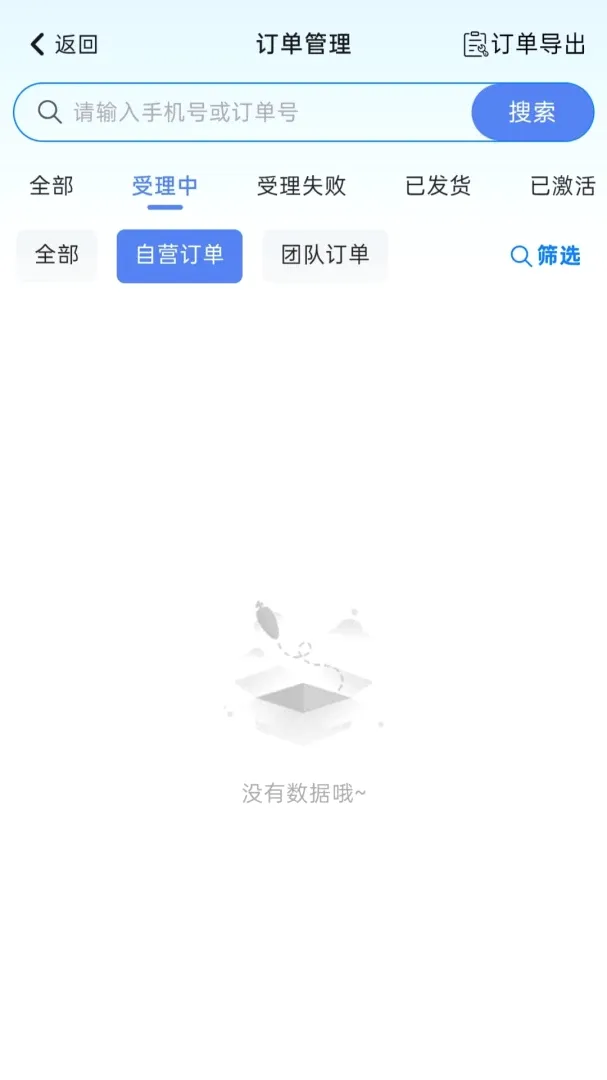Switch to the top-level 全部 status tab
607x1080 pixels.
click(51, 186)
